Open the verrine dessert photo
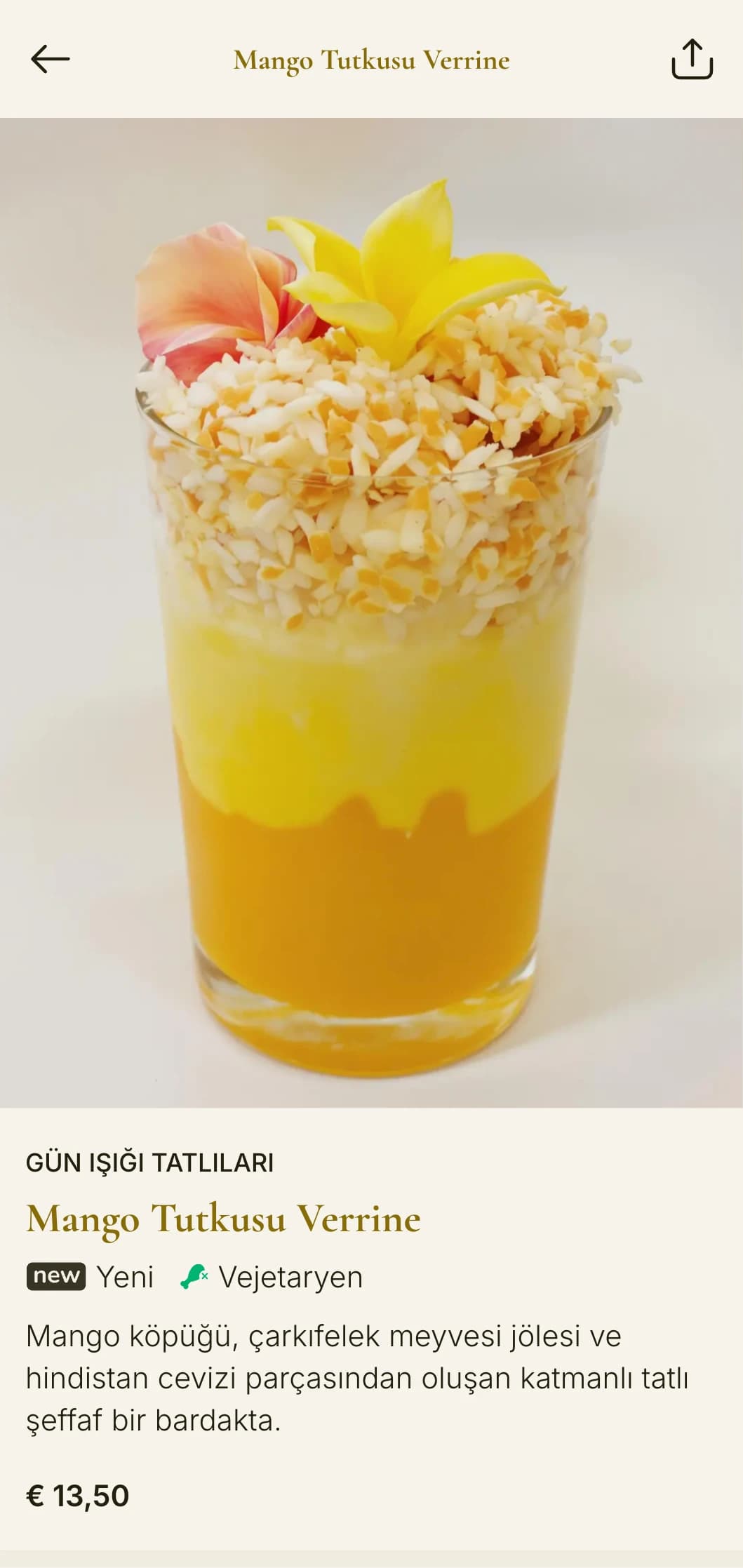Viewport: 743px width, 1568px height. pyautogui.click(x=371, y=612)
